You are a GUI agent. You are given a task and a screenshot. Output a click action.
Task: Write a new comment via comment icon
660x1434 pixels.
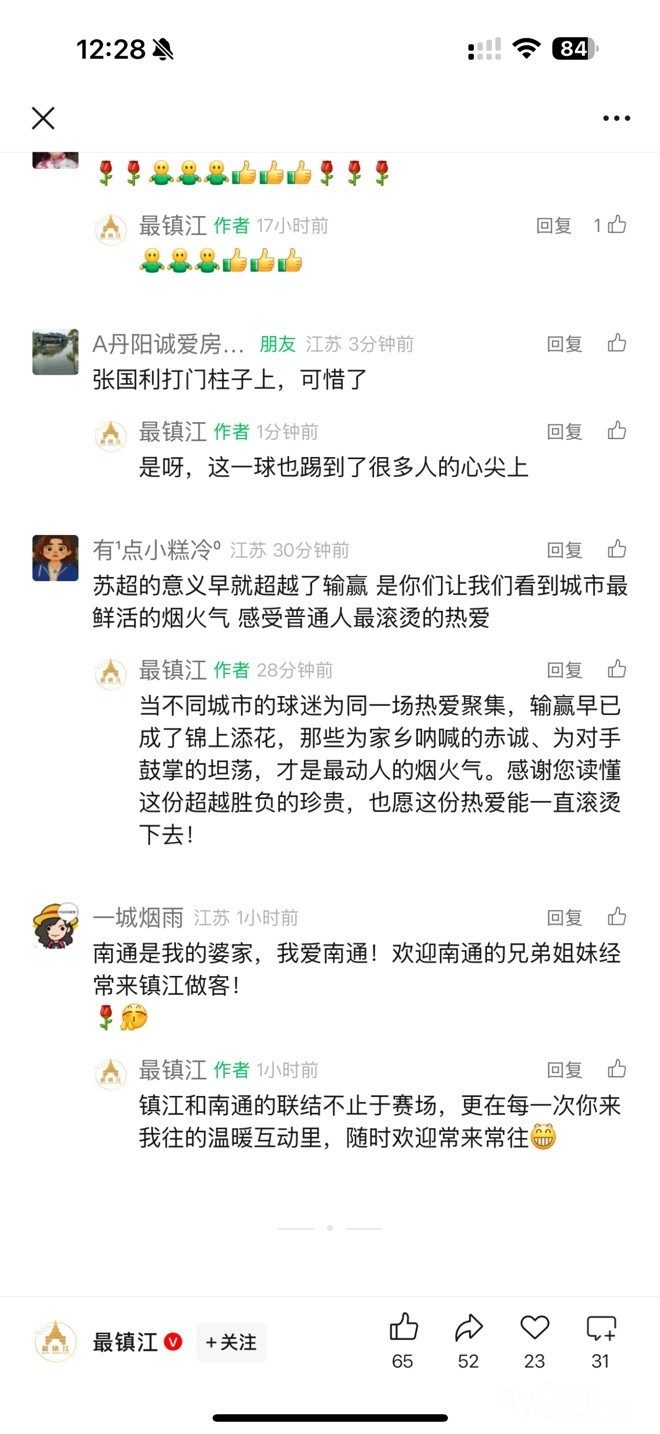pos(600,1328)
